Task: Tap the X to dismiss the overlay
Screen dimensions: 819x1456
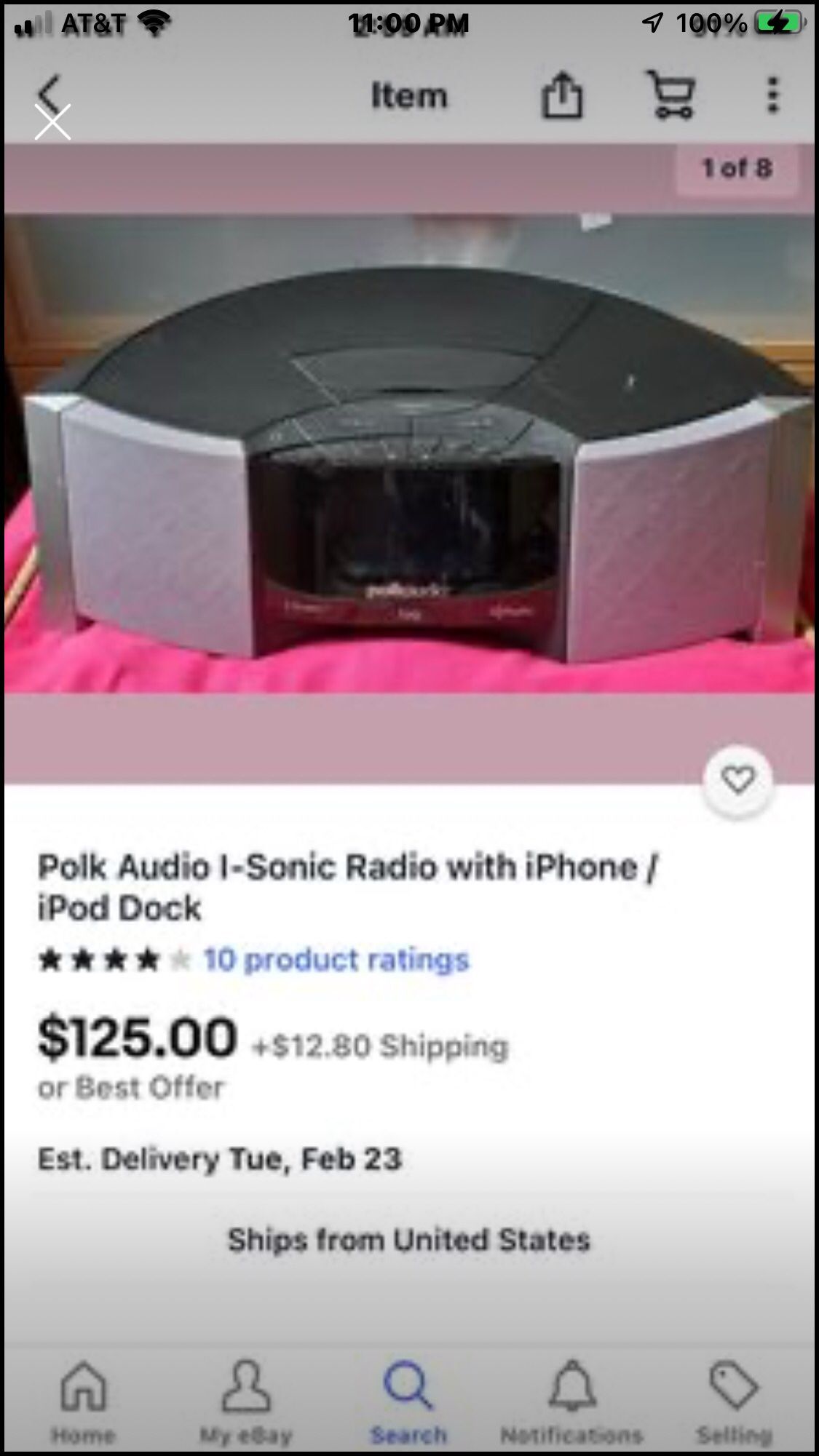Action: click(52, 122)
